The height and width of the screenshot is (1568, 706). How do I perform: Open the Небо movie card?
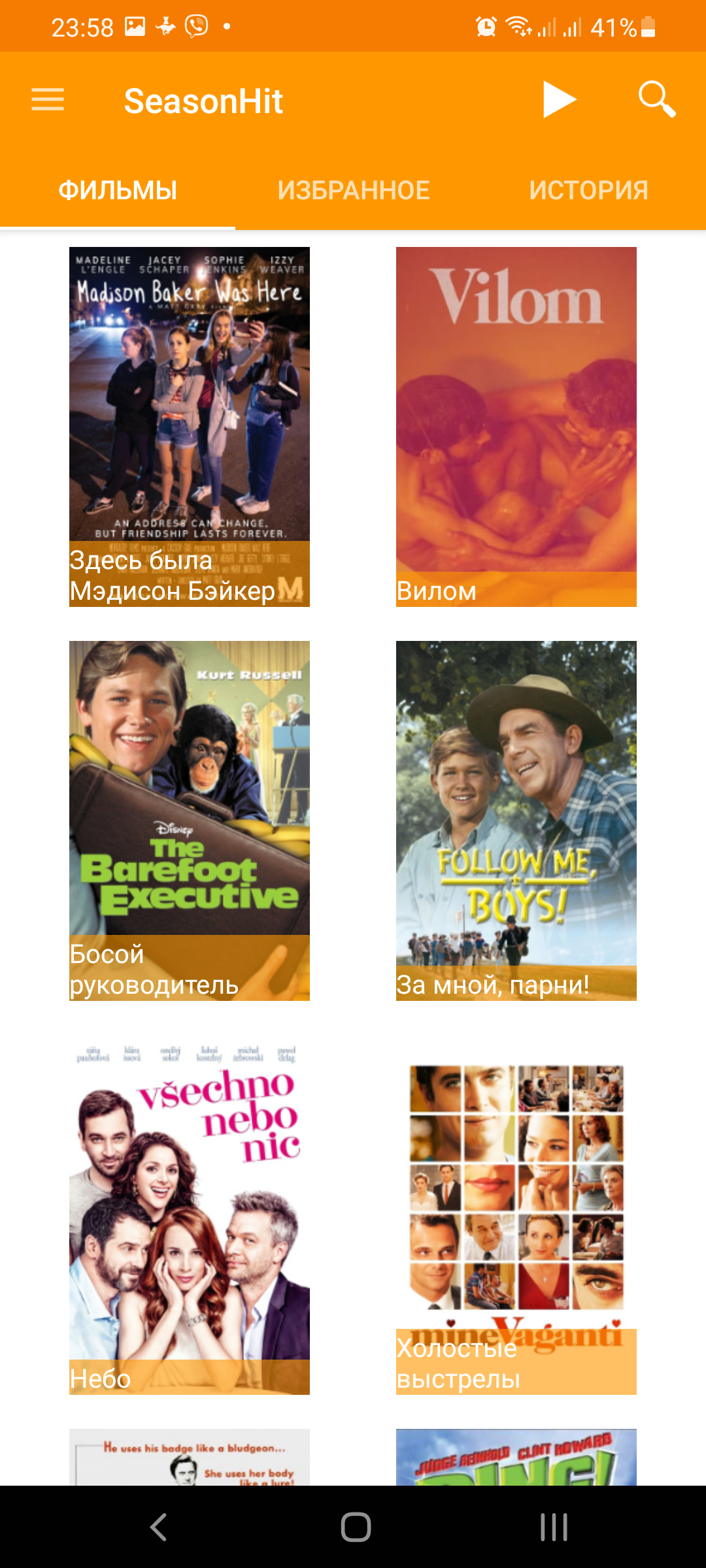(190, 1215)
